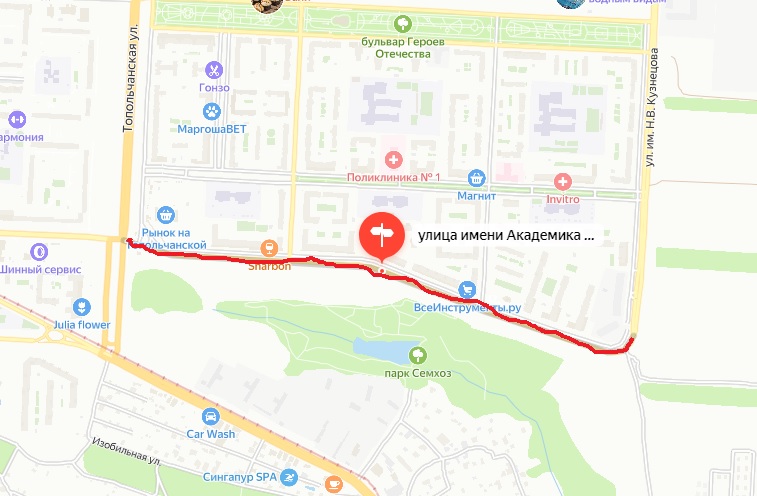Open the парк Семхоз marker
The height and width of the screenshot is (496, 757).
pyautogui.click(x=418, y=354)
